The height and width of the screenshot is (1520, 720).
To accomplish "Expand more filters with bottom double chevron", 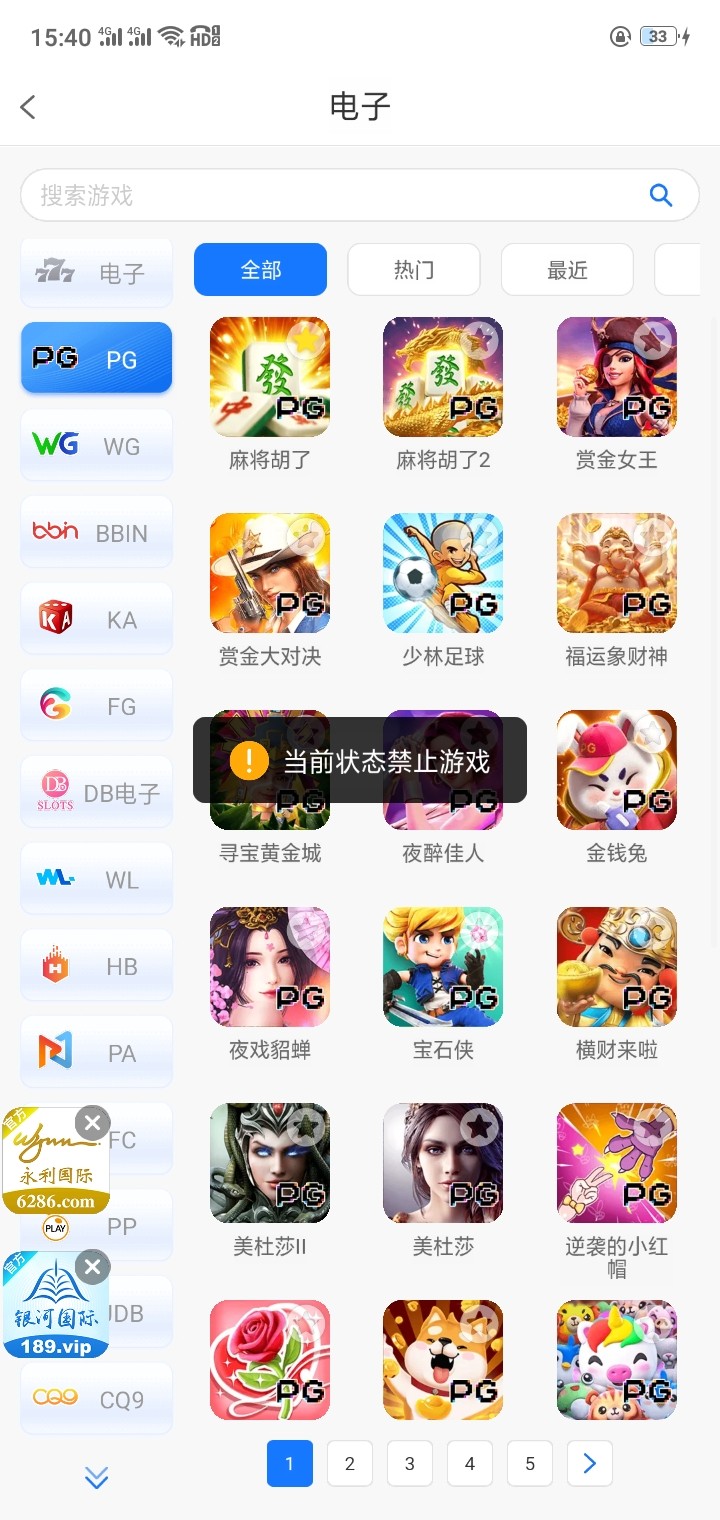I will (x=96, y=1477).
